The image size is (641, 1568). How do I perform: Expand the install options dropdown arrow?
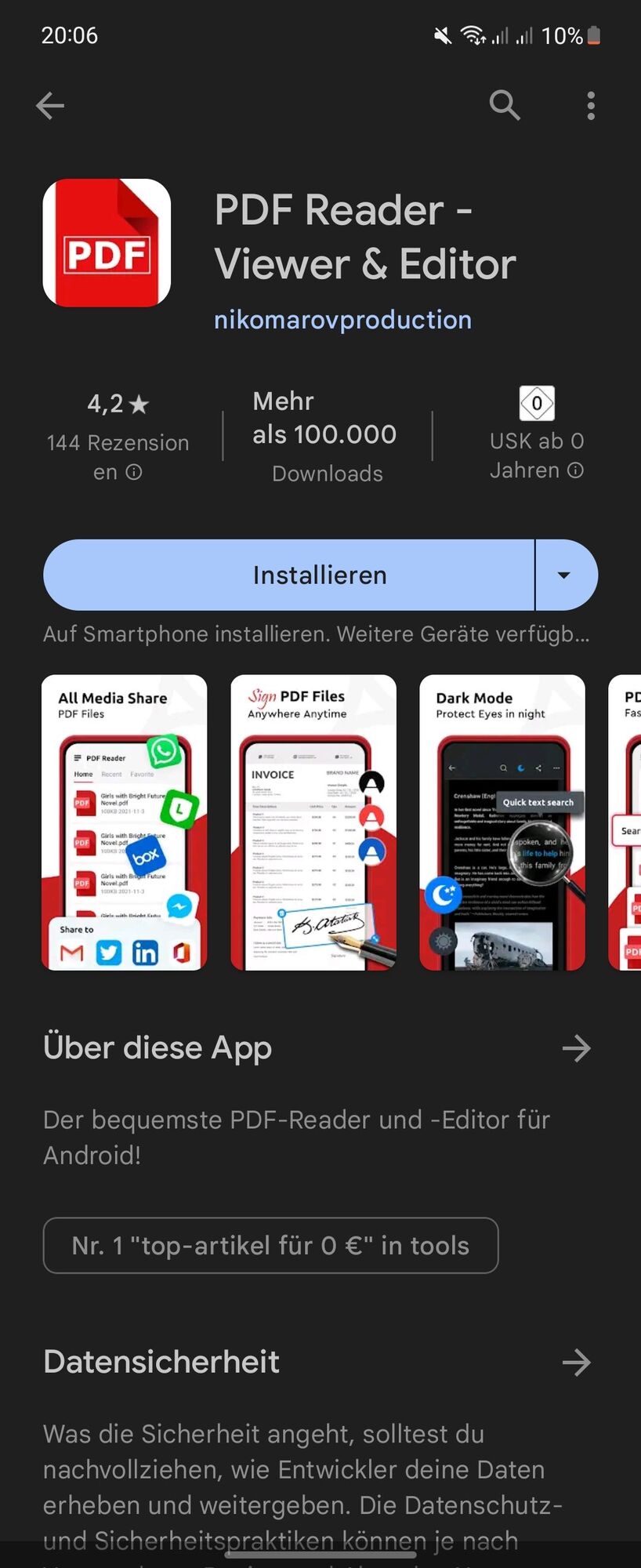(x=564, y=575)
